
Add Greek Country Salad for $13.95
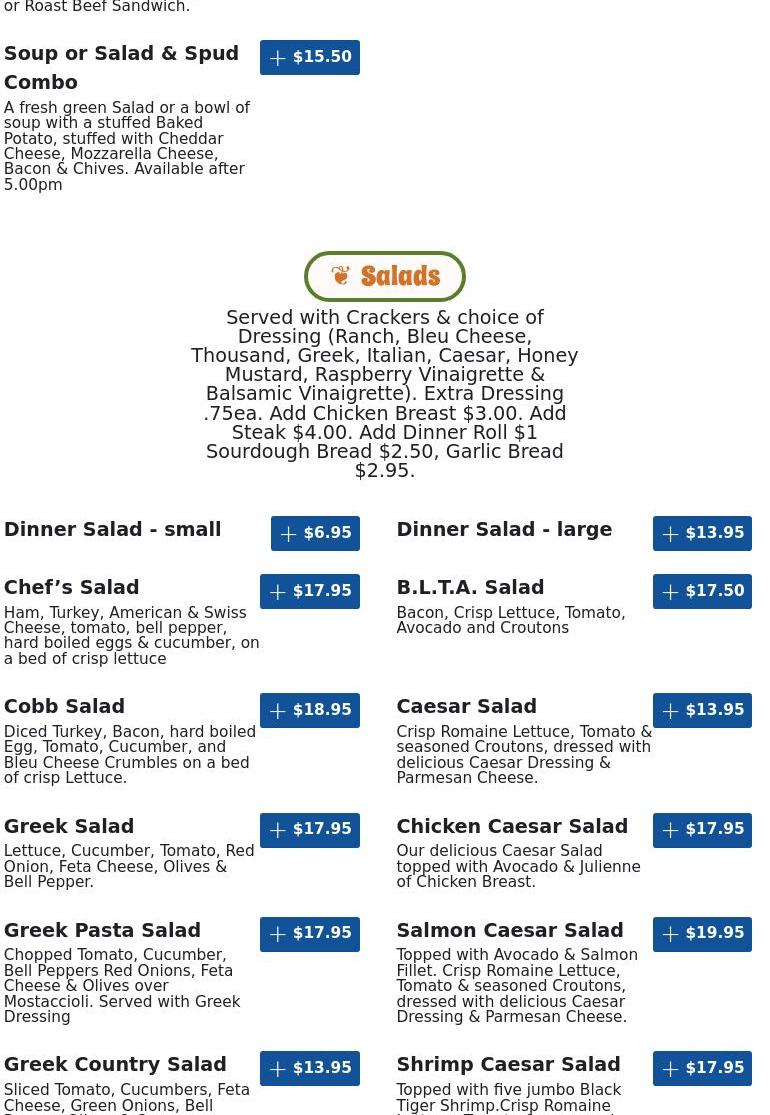[x=309, y=1068]
